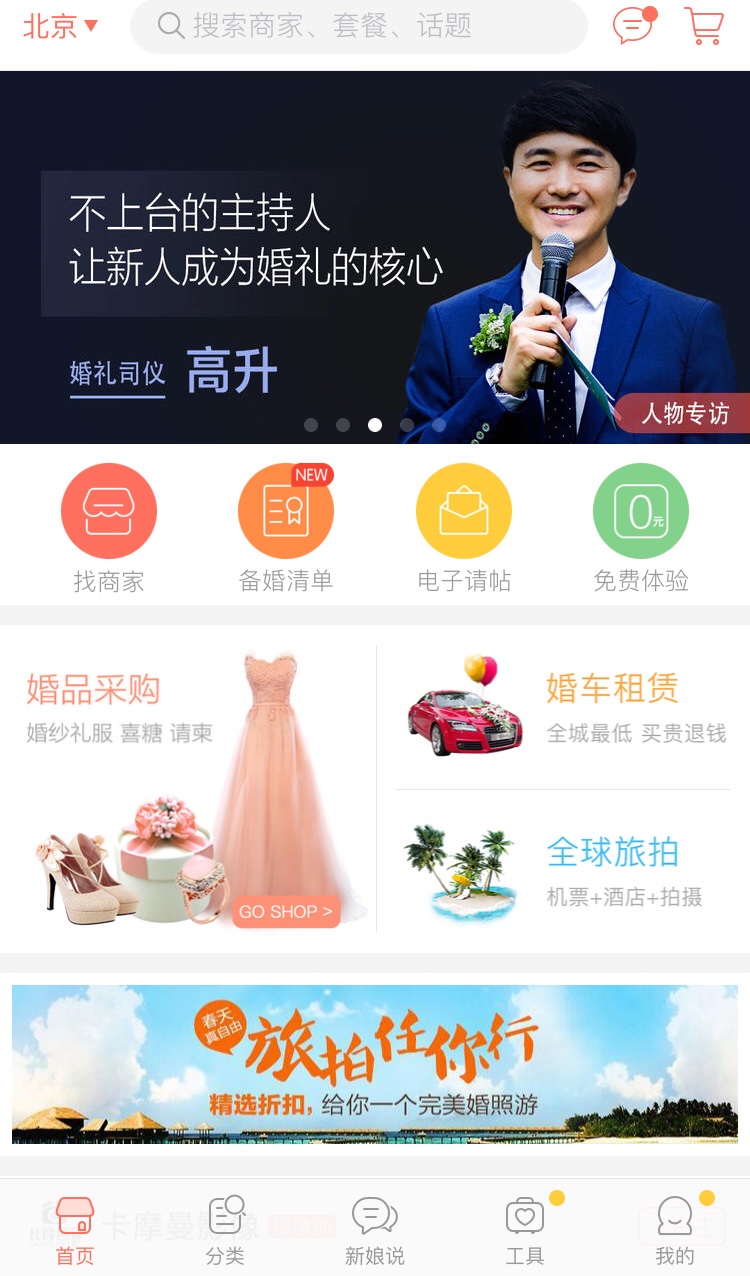Viewport: 750px width, 1276px height.
Task: Open the 婚品采购 shopping card
Action: pos(188,789)
